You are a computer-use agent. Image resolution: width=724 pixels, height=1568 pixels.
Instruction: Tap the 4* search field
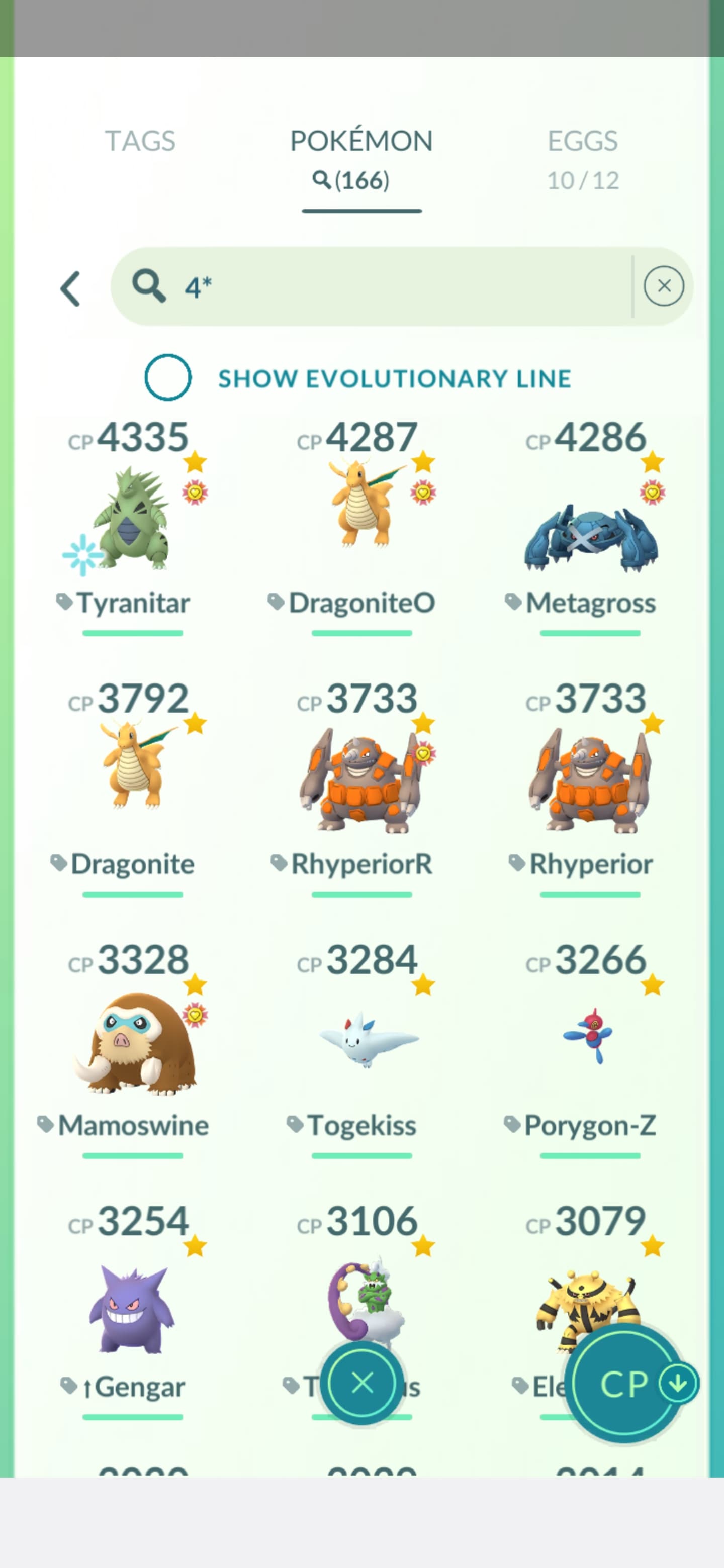tap(372, 286)
